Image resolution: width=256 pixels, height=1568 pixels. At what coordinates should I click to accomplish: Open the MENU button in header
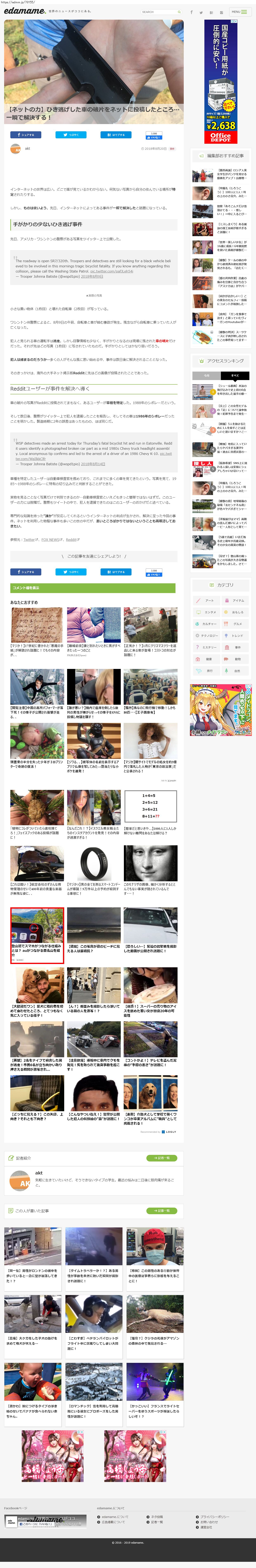[239, 12]
